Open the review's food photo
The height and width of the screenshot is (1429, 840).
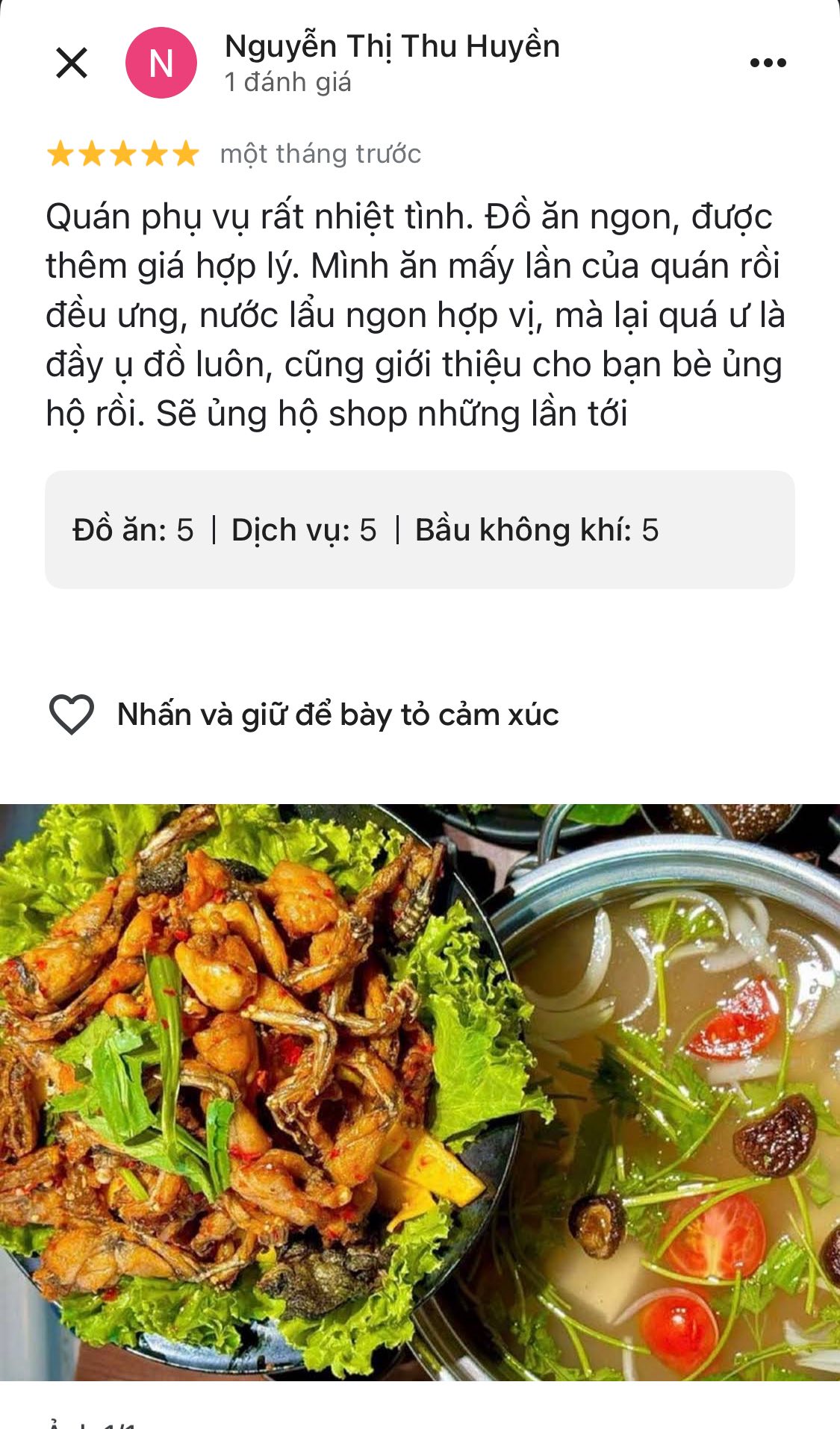(x=420, y=1090)
